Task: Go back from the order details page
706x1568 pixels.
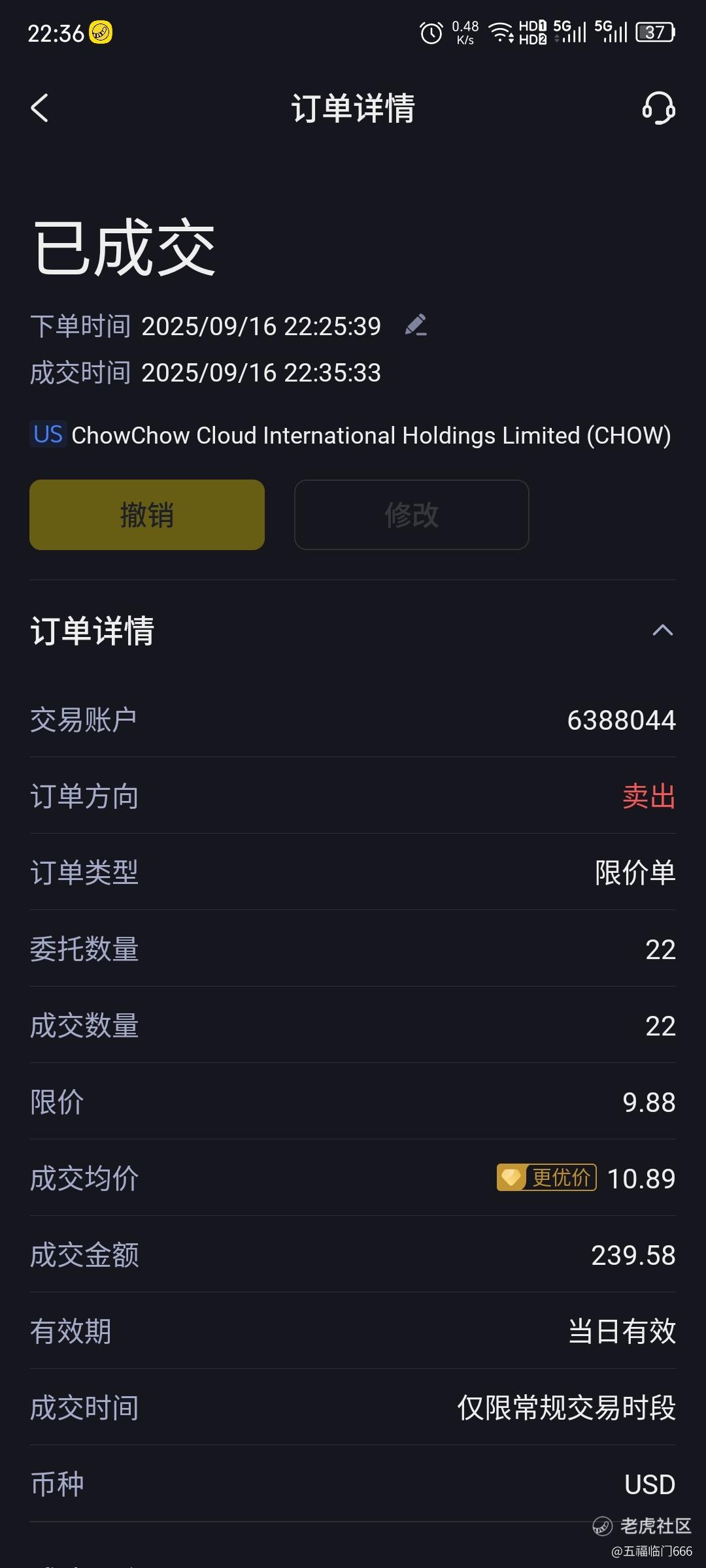Action: [x=40, y=108]
